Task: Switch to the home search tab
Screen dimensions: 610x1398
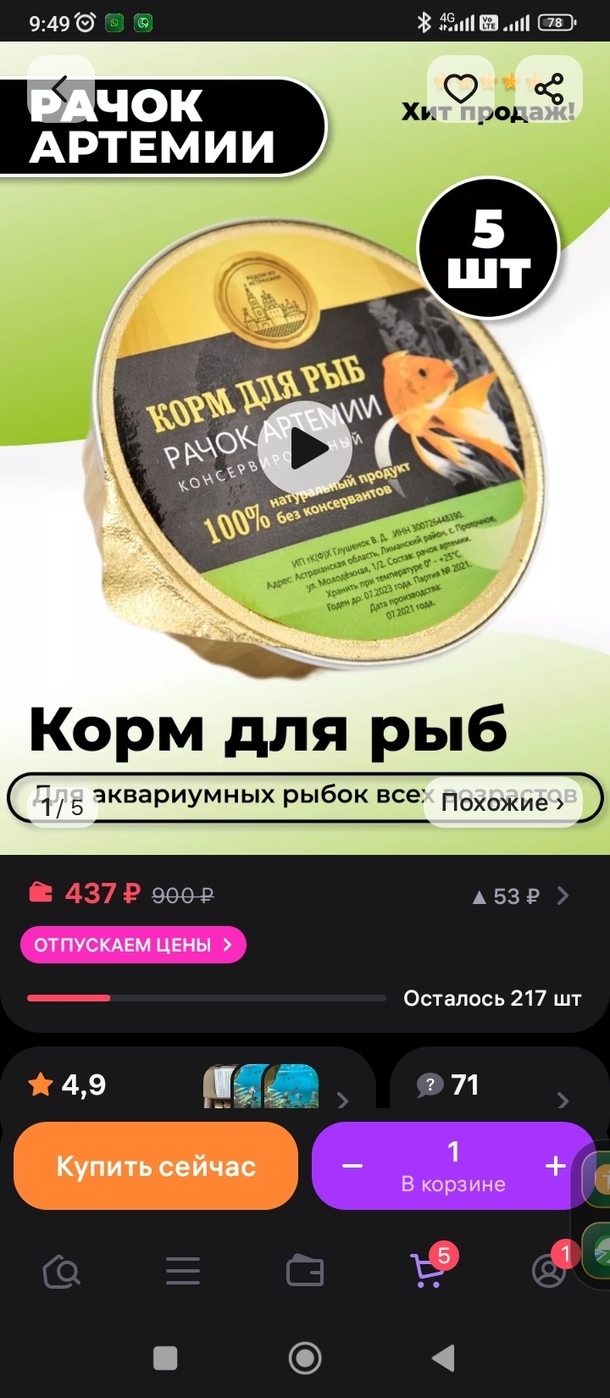Action: [x=61, y=1272]
